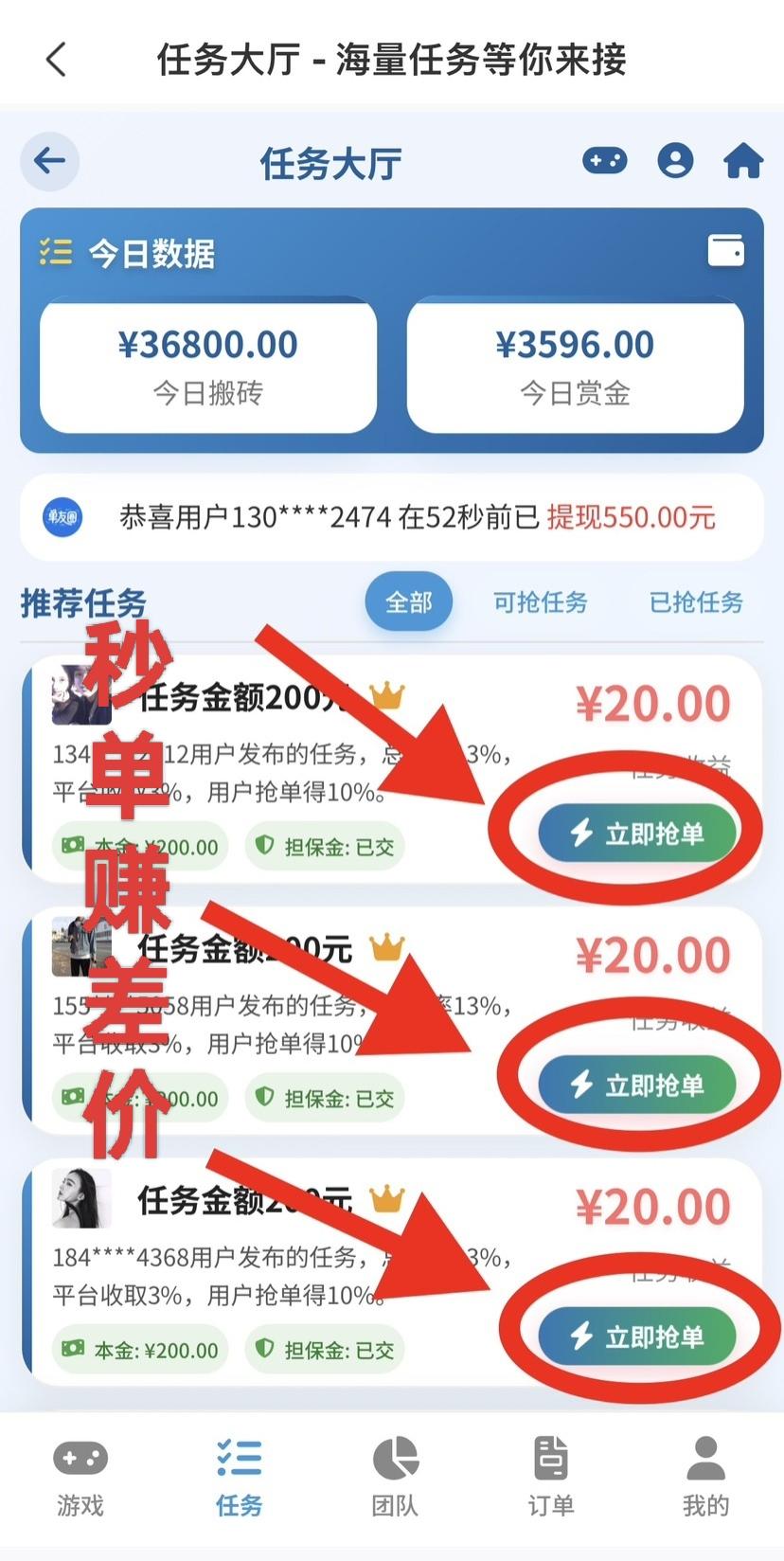Viewport: 784px width, 1561px height.
Task: Select the 全部 task filter
Action: (408, 601)
